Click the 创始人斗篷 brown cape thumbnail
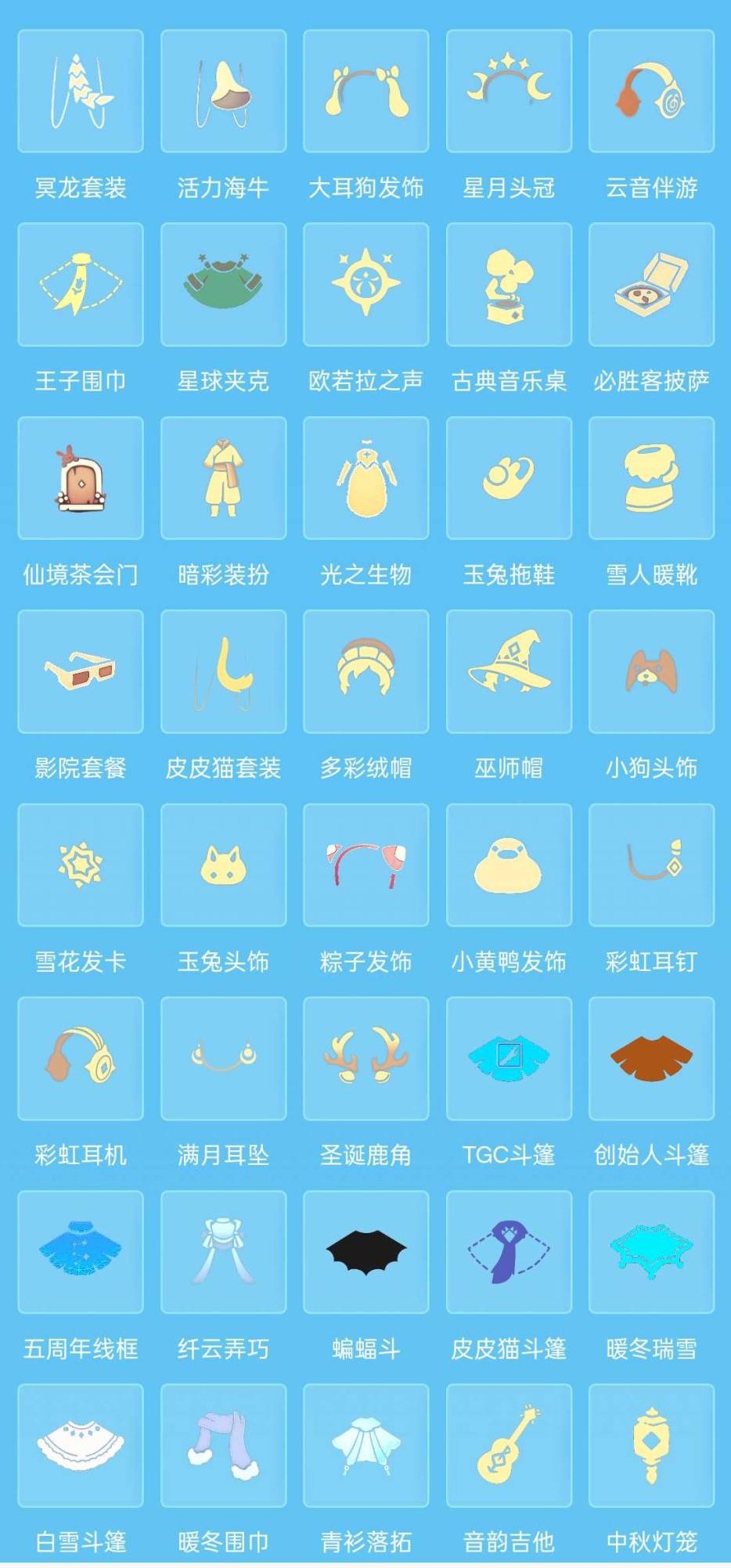The width and height of the screenshot is (731, 1568). coord(651,1058)
